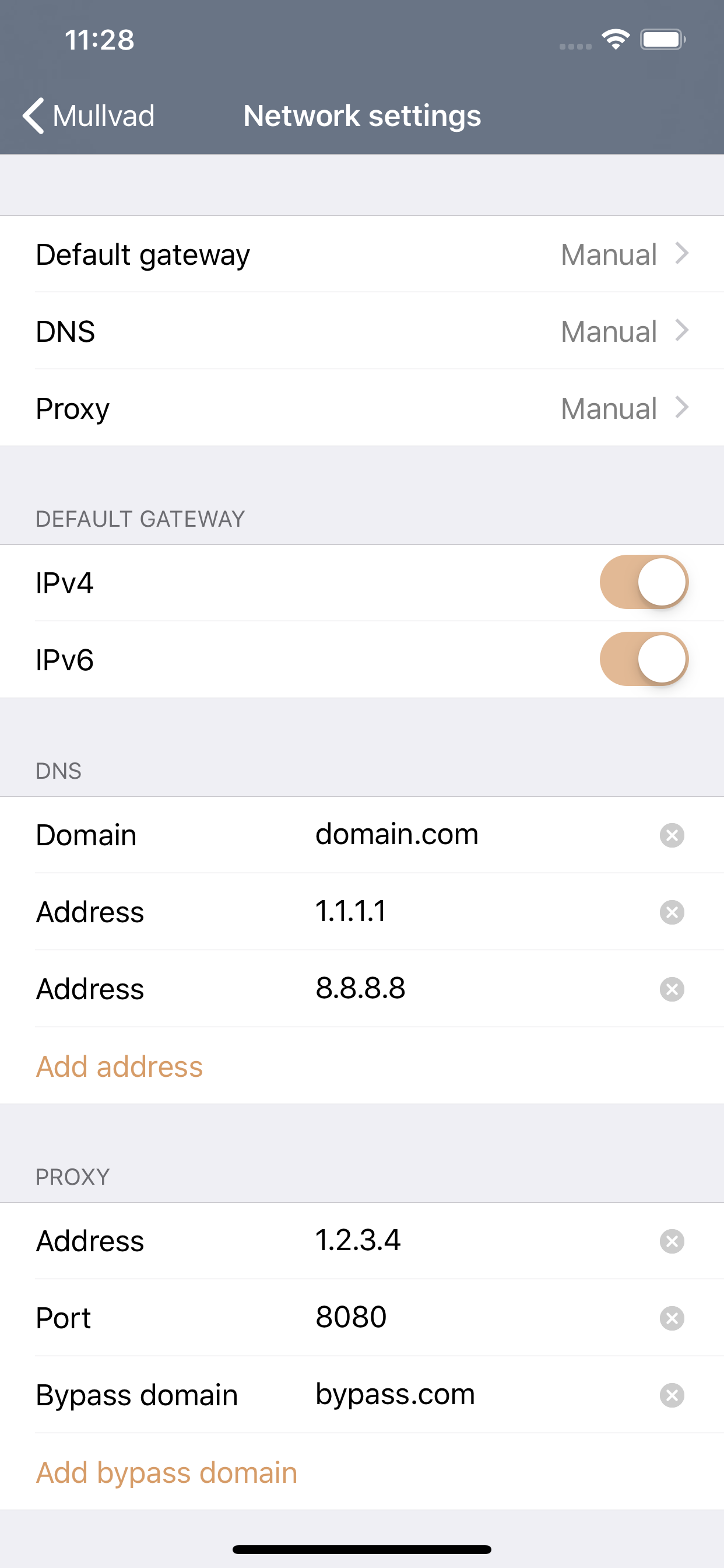Clear the proxy address 1.2.3.4
This screenshot has height=1568, width=724.
672,1241
